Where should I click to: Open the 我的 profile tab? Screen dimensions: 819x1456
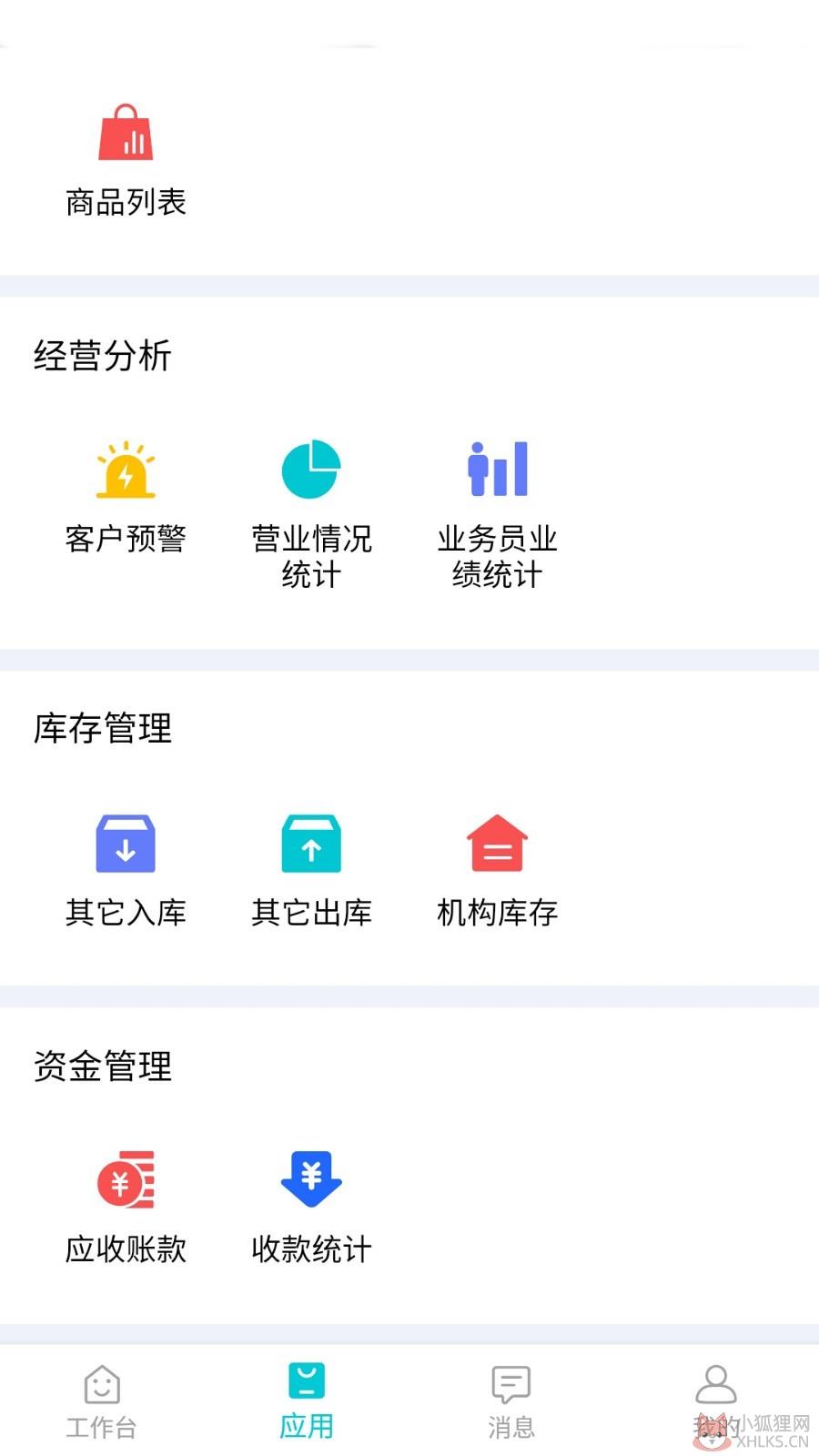(716, 1402)
